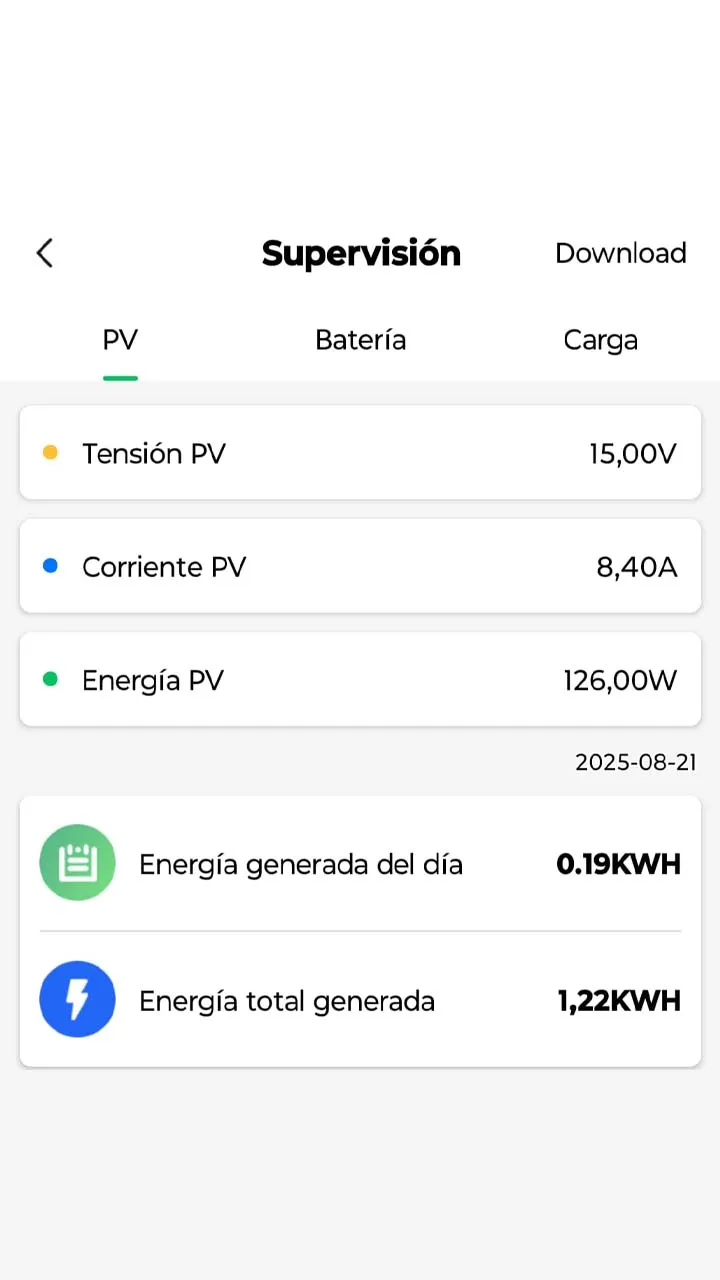Switch to the Carga tab

(x=600, y=340)
